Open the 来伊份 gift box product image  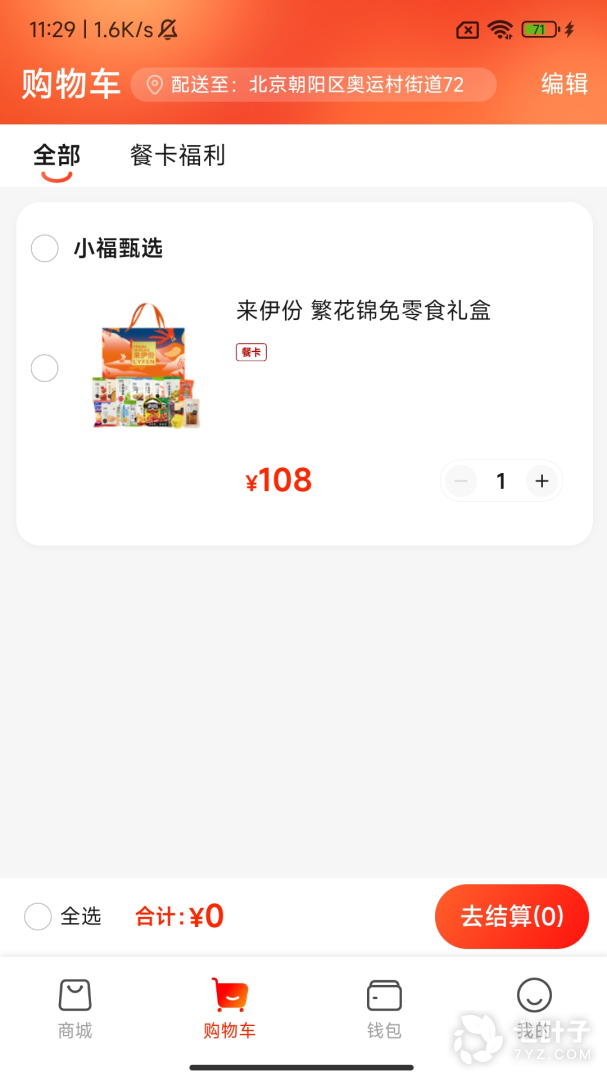(147, 366)
